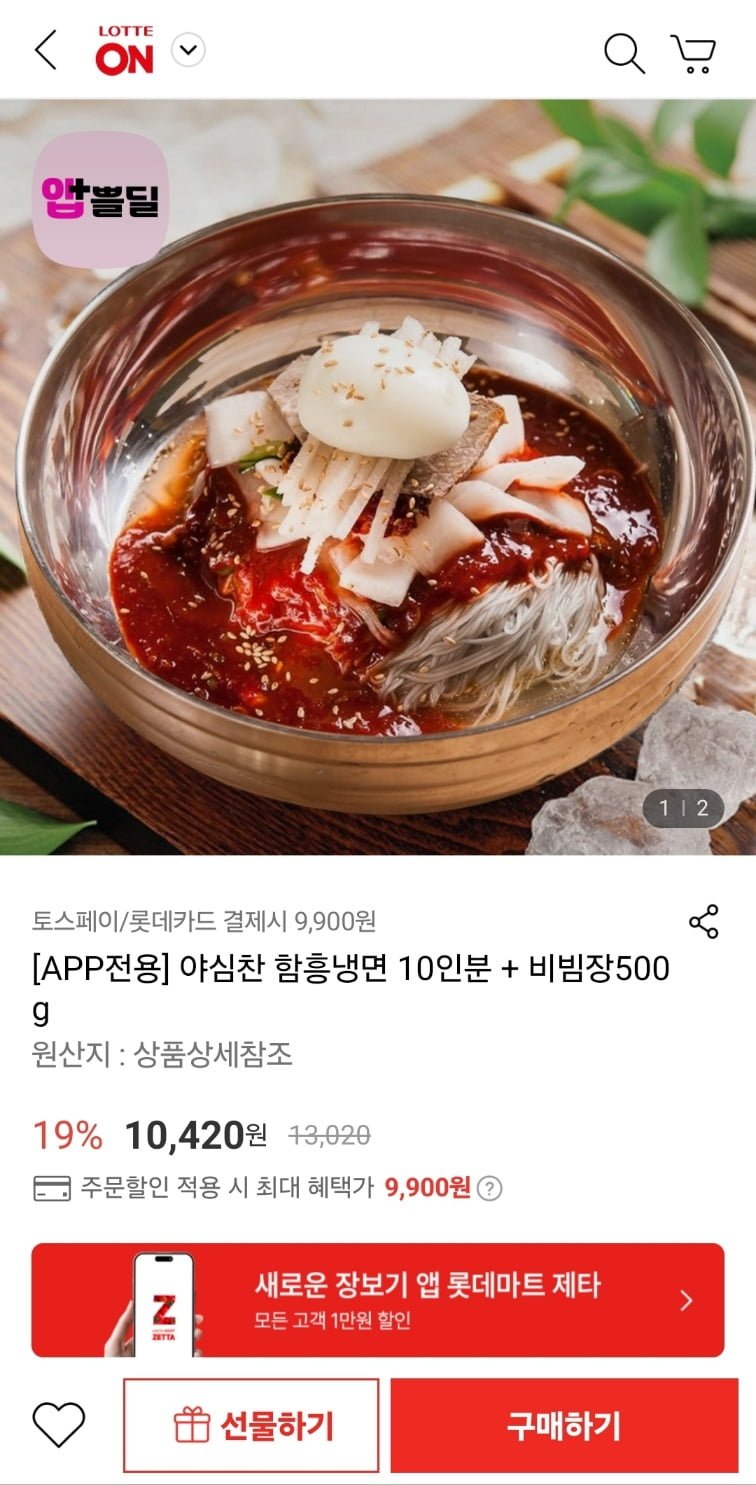Open the shopping cart
The width and height of the screenshot is (756, 1485).
pos(694,53)
